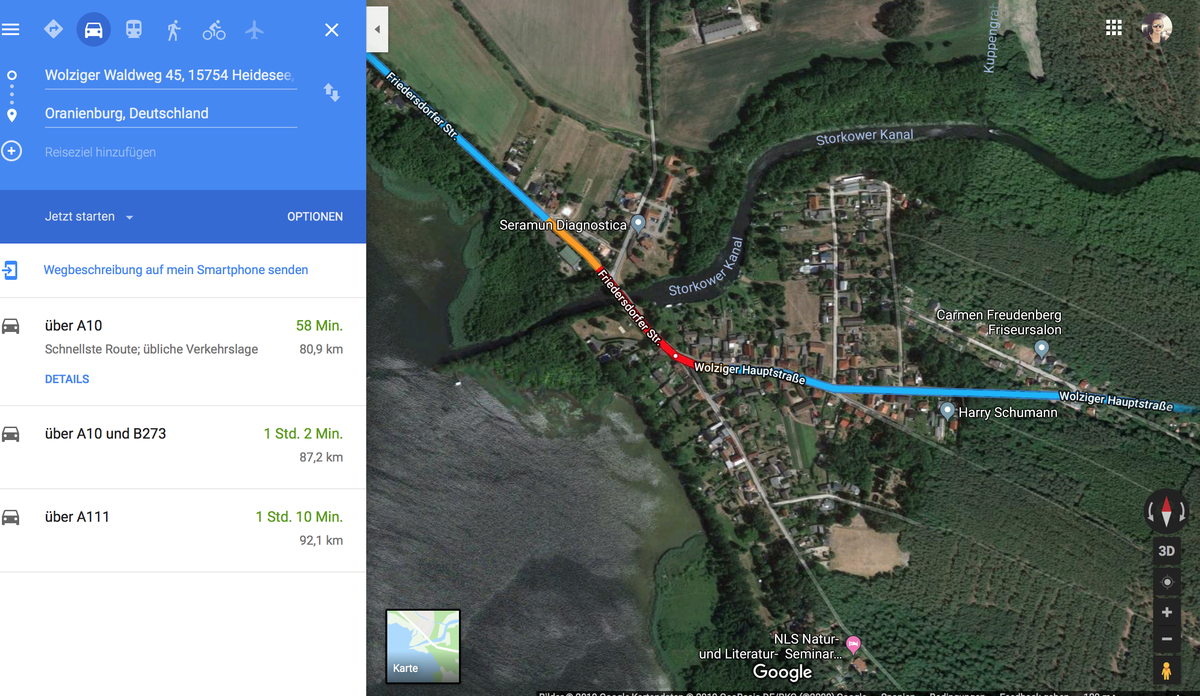Screen dimensions: 1200x696
Task: Switch to walking directions
Action: 174,30
